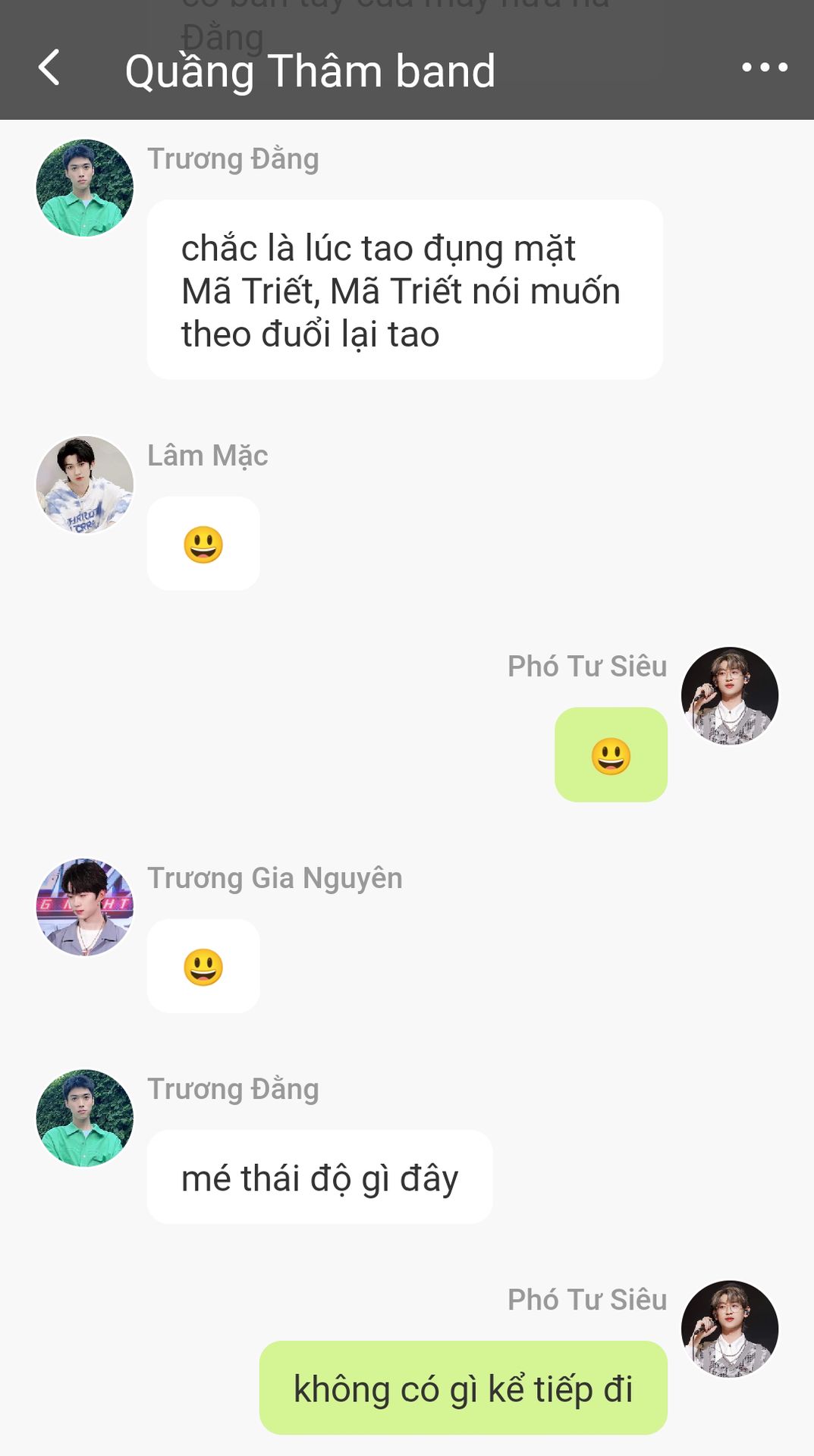View Trương Gia Nguyên's avatar profile

[x=85, y=907]
